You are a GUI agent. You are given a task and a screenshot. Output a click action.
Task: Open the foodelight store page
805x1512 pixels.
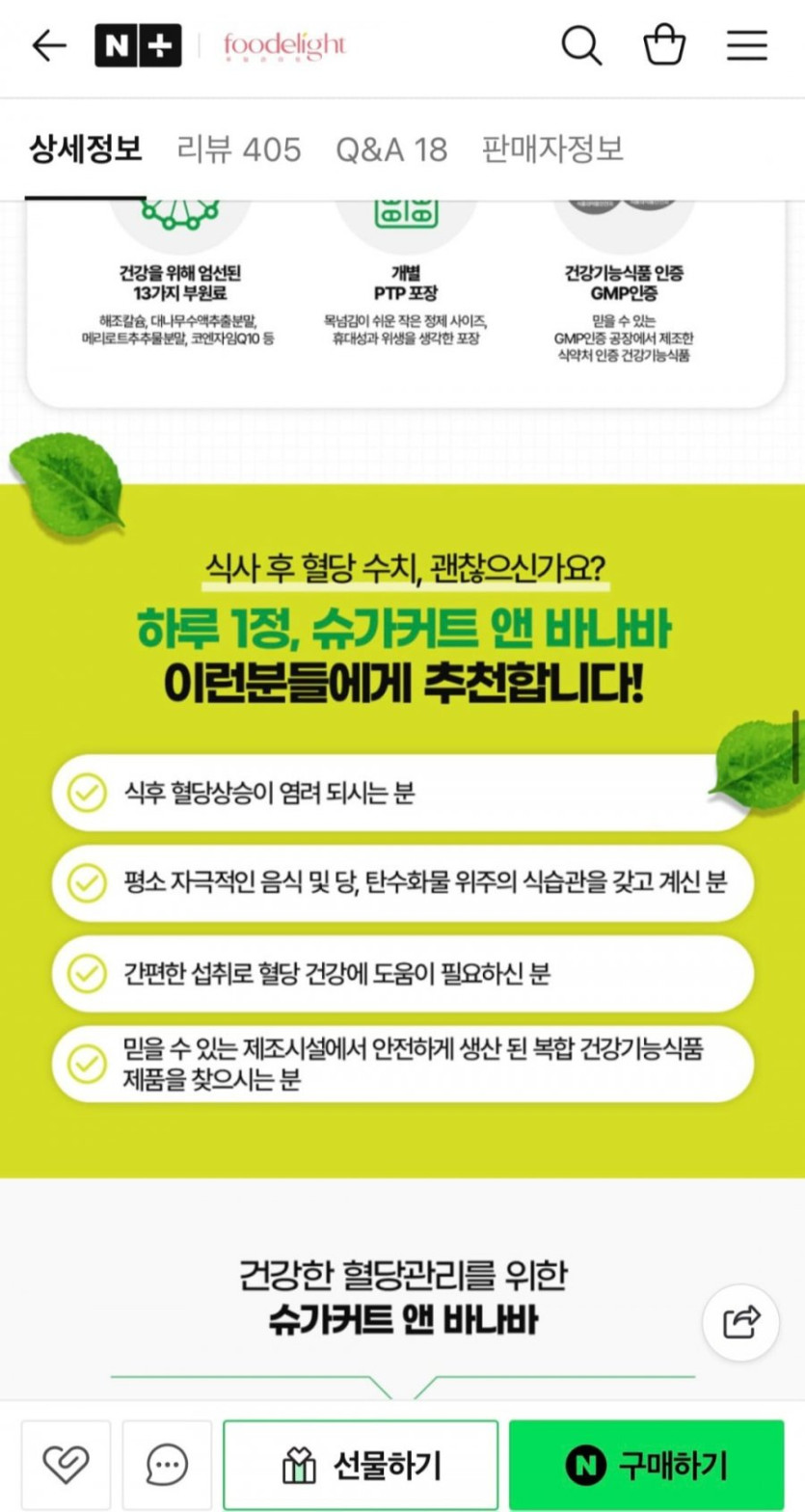pyautogui.click(x=283, y=45)
